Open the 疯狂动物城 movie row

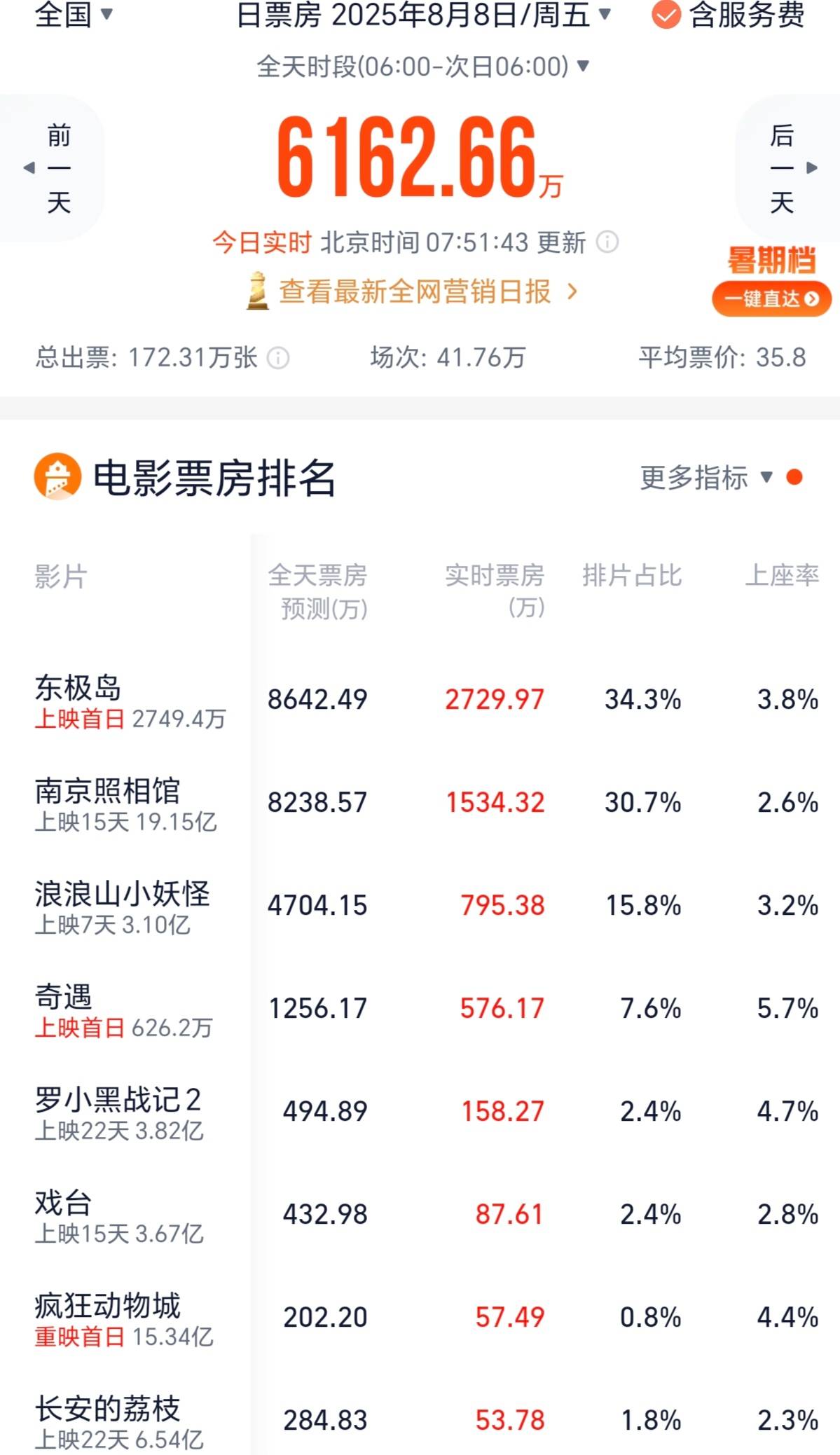click(x=420, y=1318)
